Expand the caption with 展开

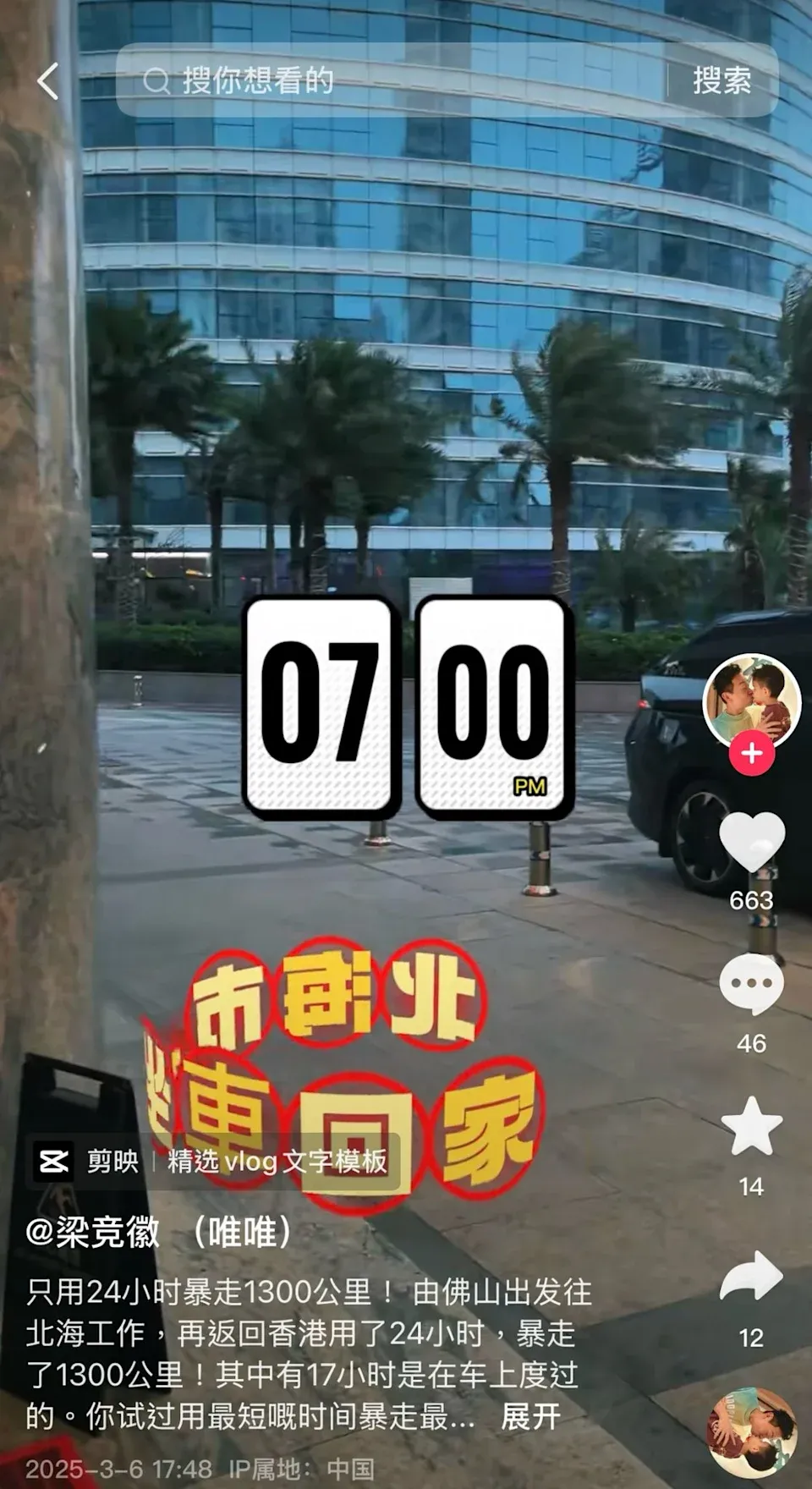tap(530, 1416)
